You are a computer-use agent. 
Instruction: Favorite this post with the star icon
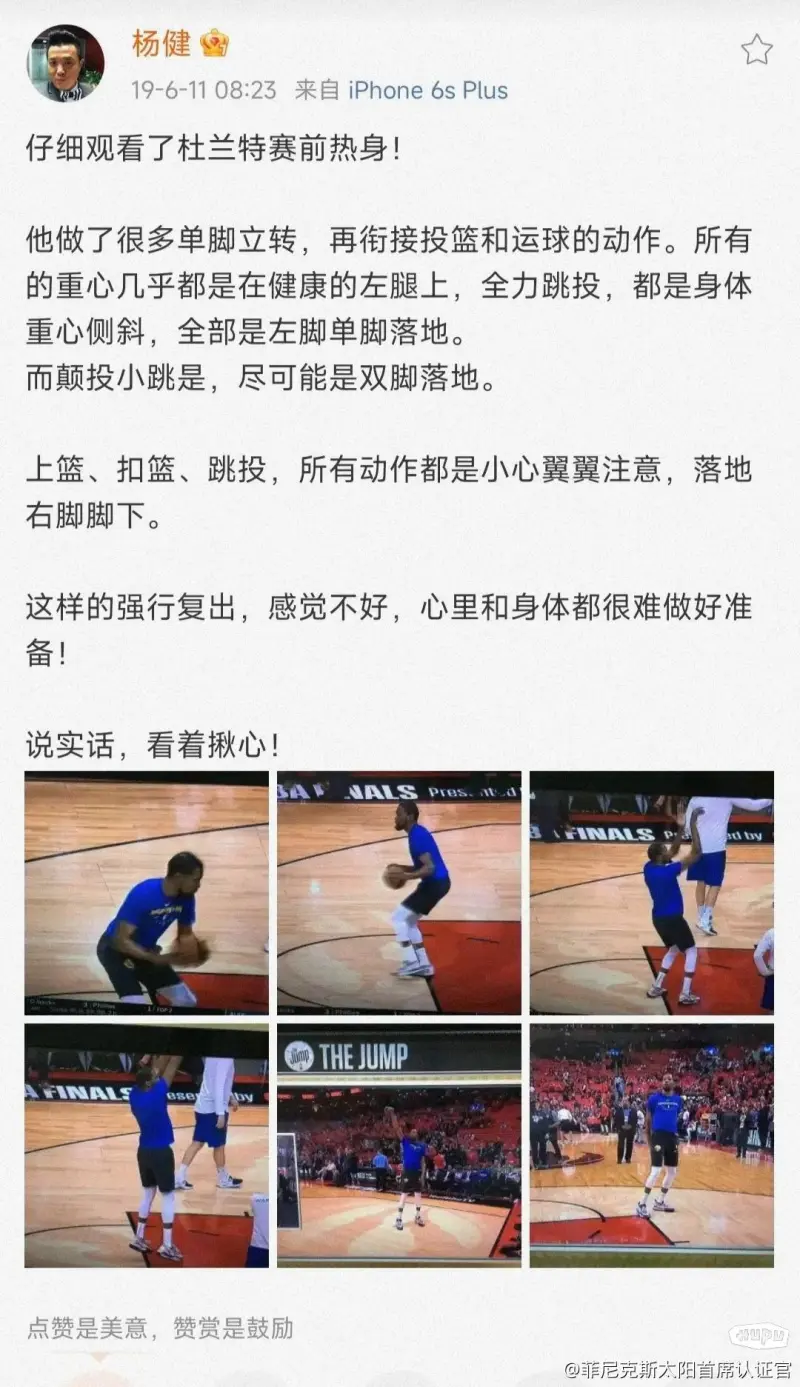click(756, 49)
